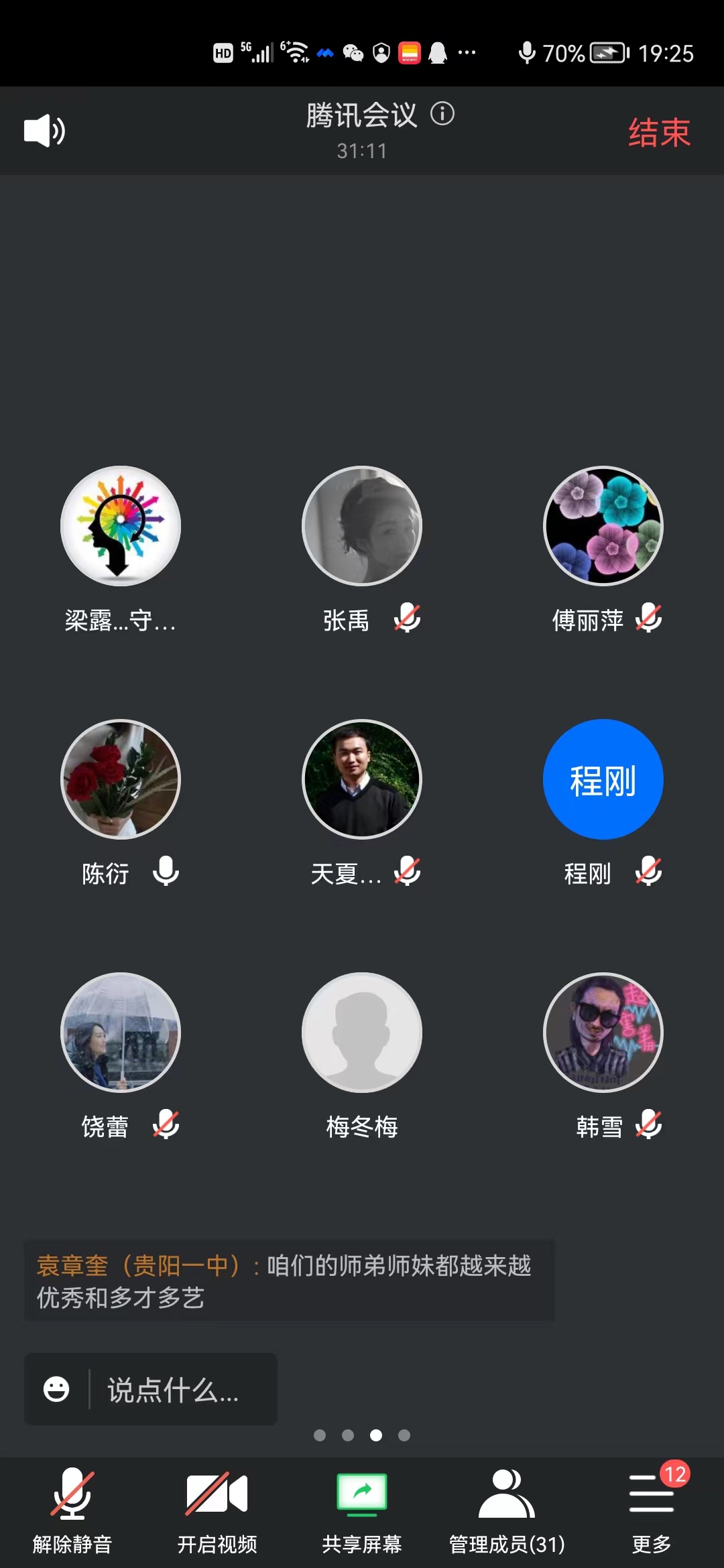Tap 结束 to end the meeting
Screen dimensions: 724x1568
point(659,132)
